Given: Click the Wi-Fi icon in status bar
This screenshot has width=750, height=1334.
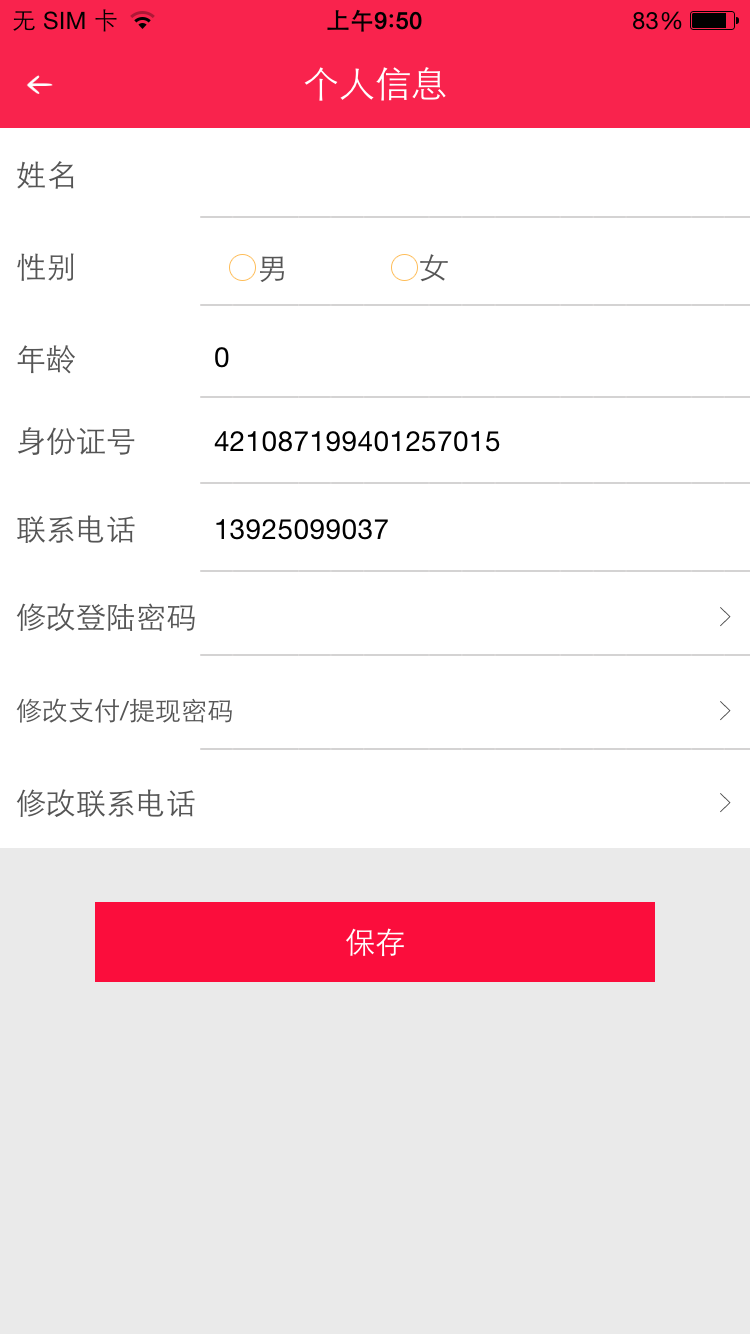Looking at the screenshot, I should tap(140, 19).
